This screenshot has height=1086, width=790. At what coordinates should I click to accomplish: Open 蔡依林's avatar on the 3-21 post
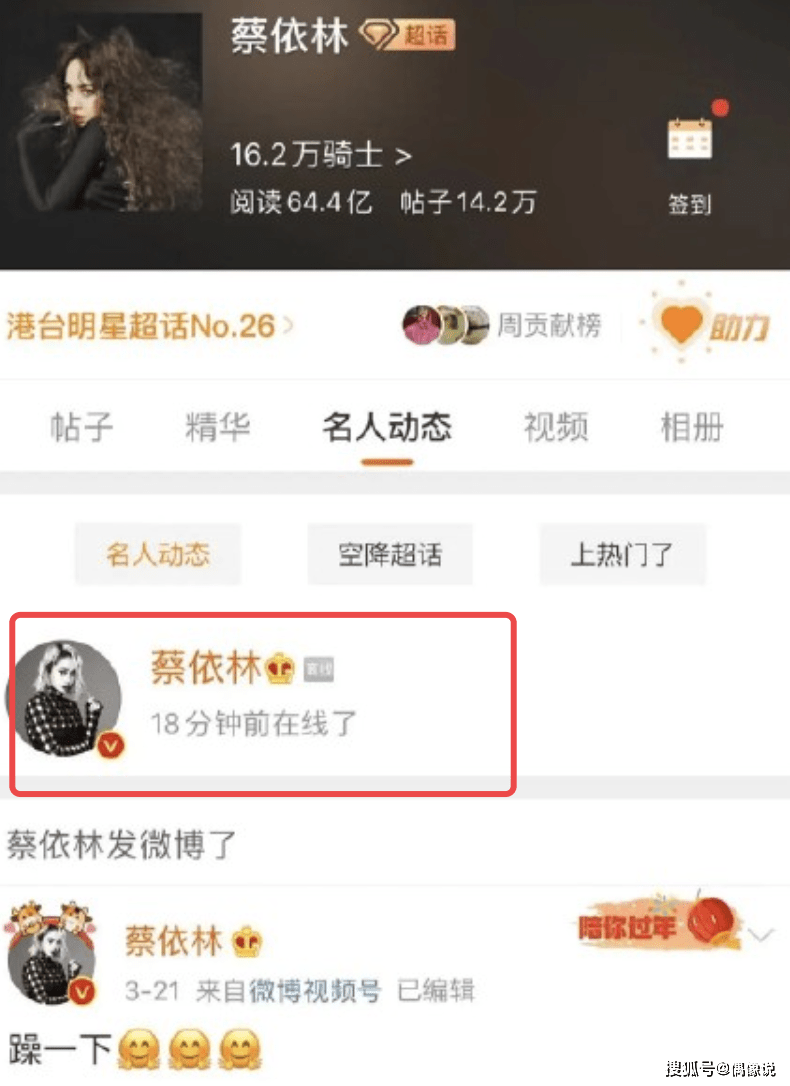click(x=52, y=953)
